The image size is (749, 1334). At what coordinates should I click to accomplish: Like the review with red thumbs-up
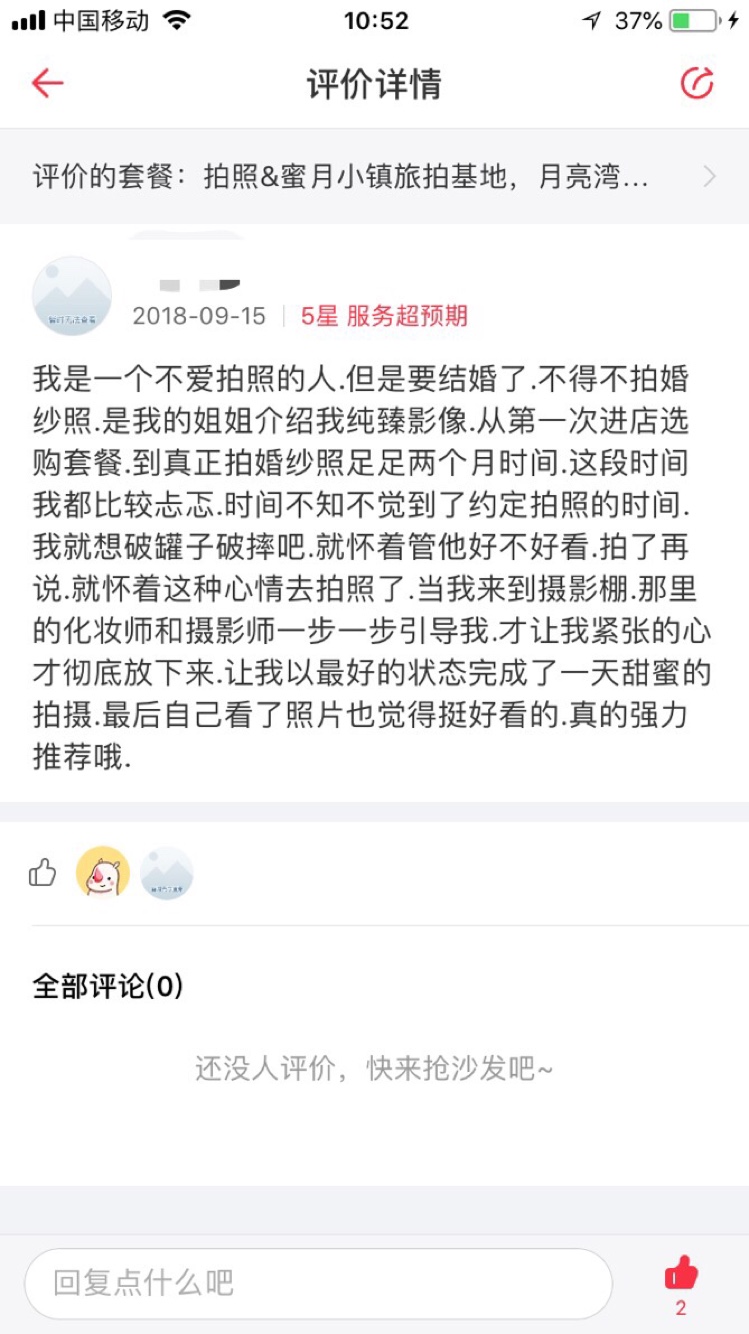click(681, 1274)
